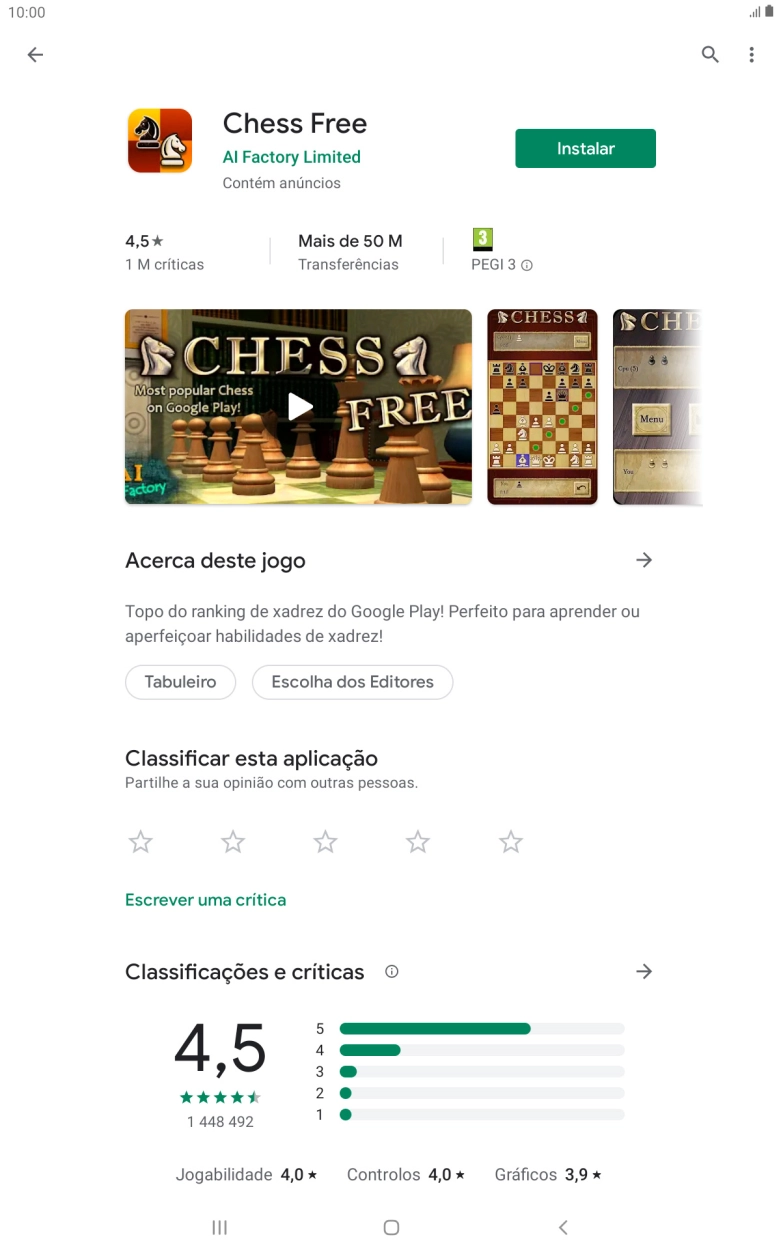Play the Chess Free promo video
The image size is (781, 1250).
coord(298,407)
